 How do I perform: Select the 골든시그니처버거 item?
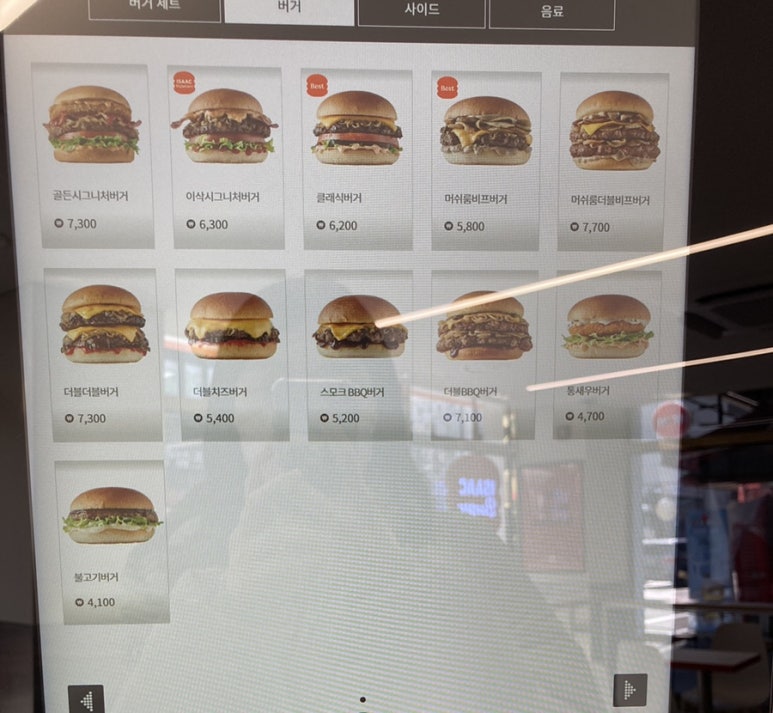pyautogui.click(x=92, y=155)
